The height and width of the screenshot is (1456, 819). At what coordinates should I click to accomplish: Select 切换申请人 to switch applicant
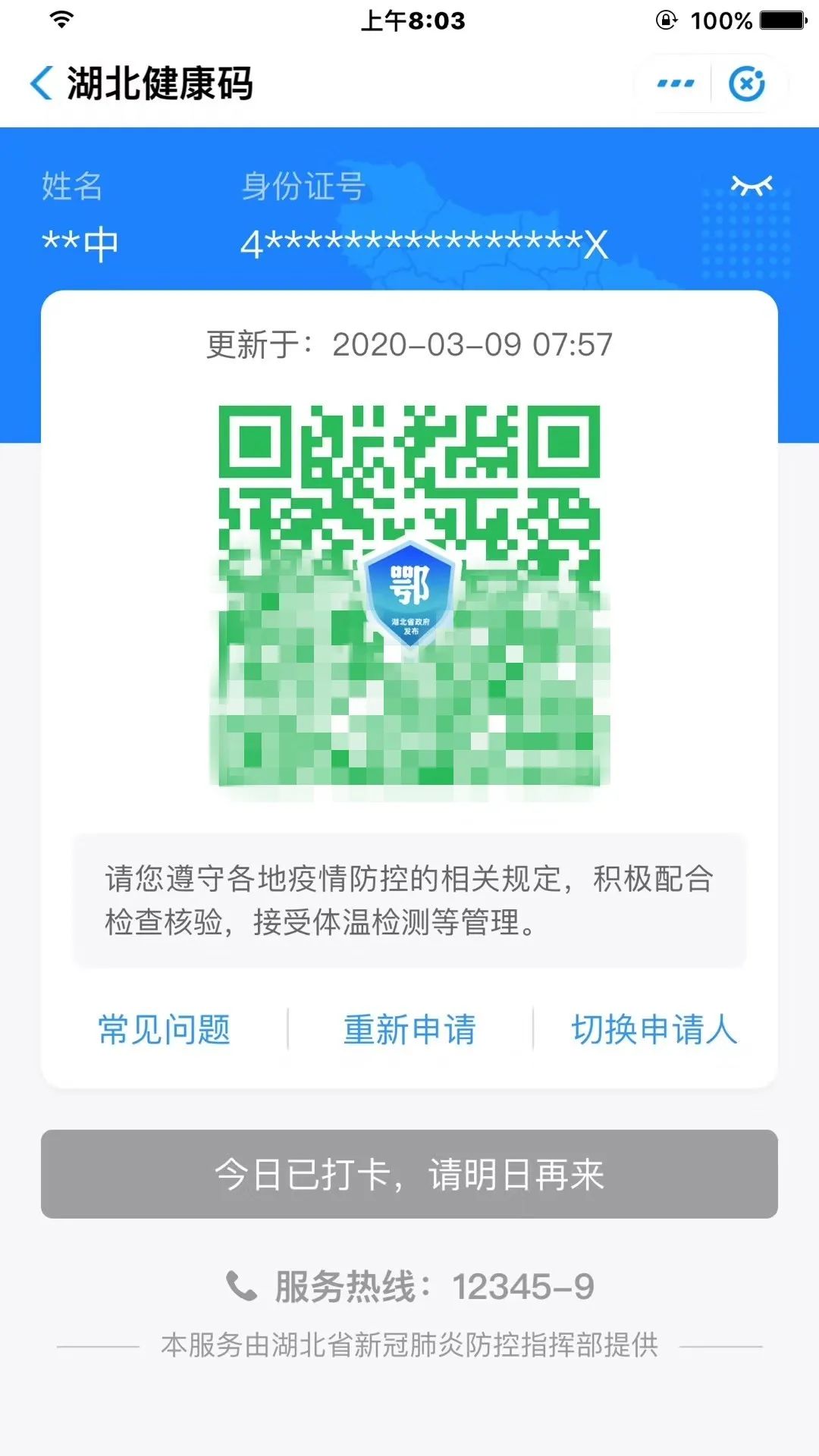click(x=654, y=1029)
